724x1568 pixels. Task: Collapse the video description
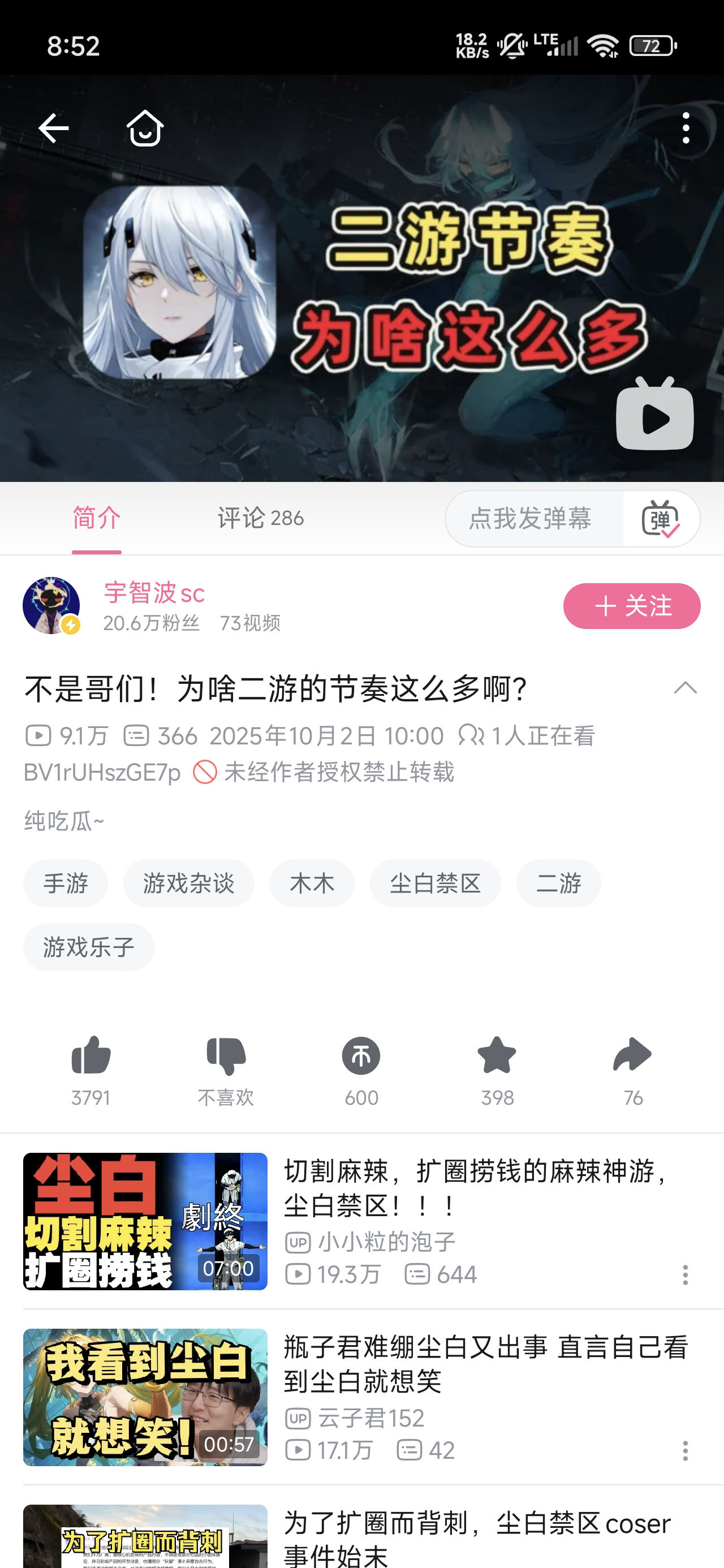tap(685, 688)
